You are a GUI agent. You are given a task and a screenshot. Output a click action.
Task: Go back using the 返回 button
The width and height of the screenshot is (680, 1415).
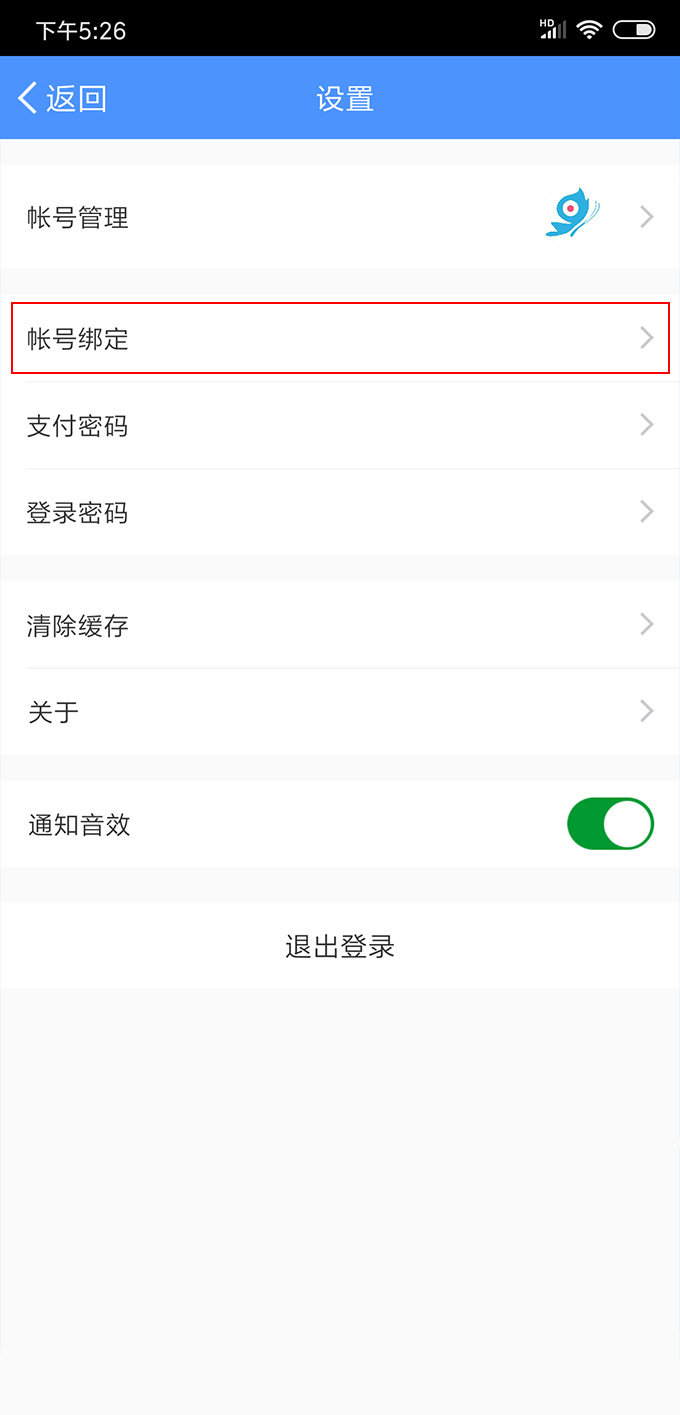point(62,98)
